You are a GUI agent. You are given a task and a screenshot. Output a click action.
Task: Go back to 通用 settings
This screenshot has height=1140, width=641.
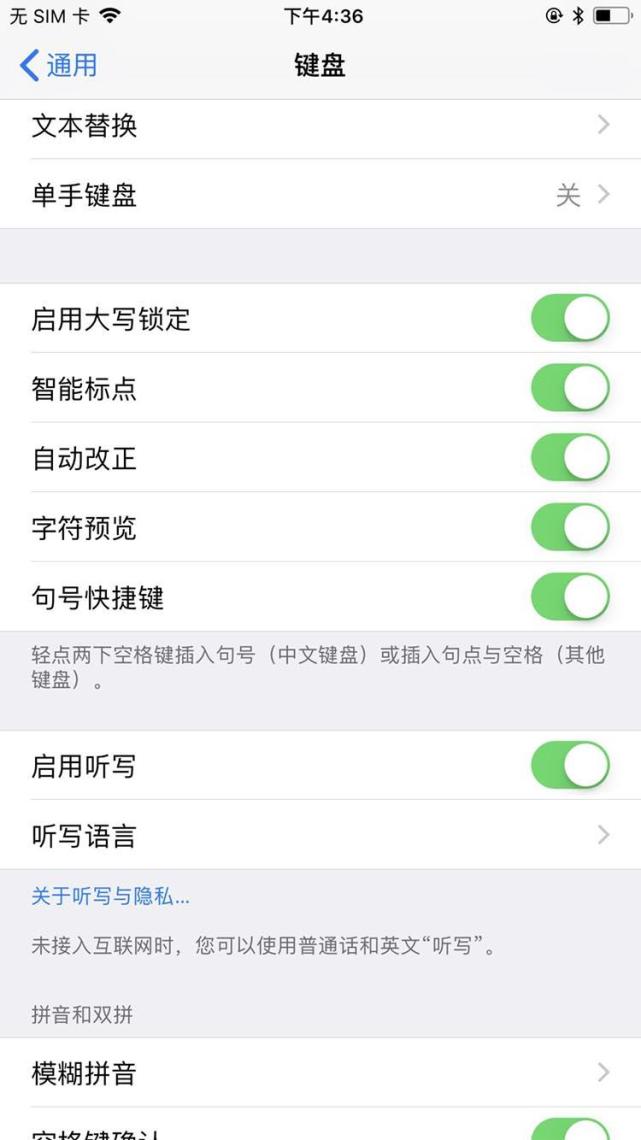[x=58, y=65]
